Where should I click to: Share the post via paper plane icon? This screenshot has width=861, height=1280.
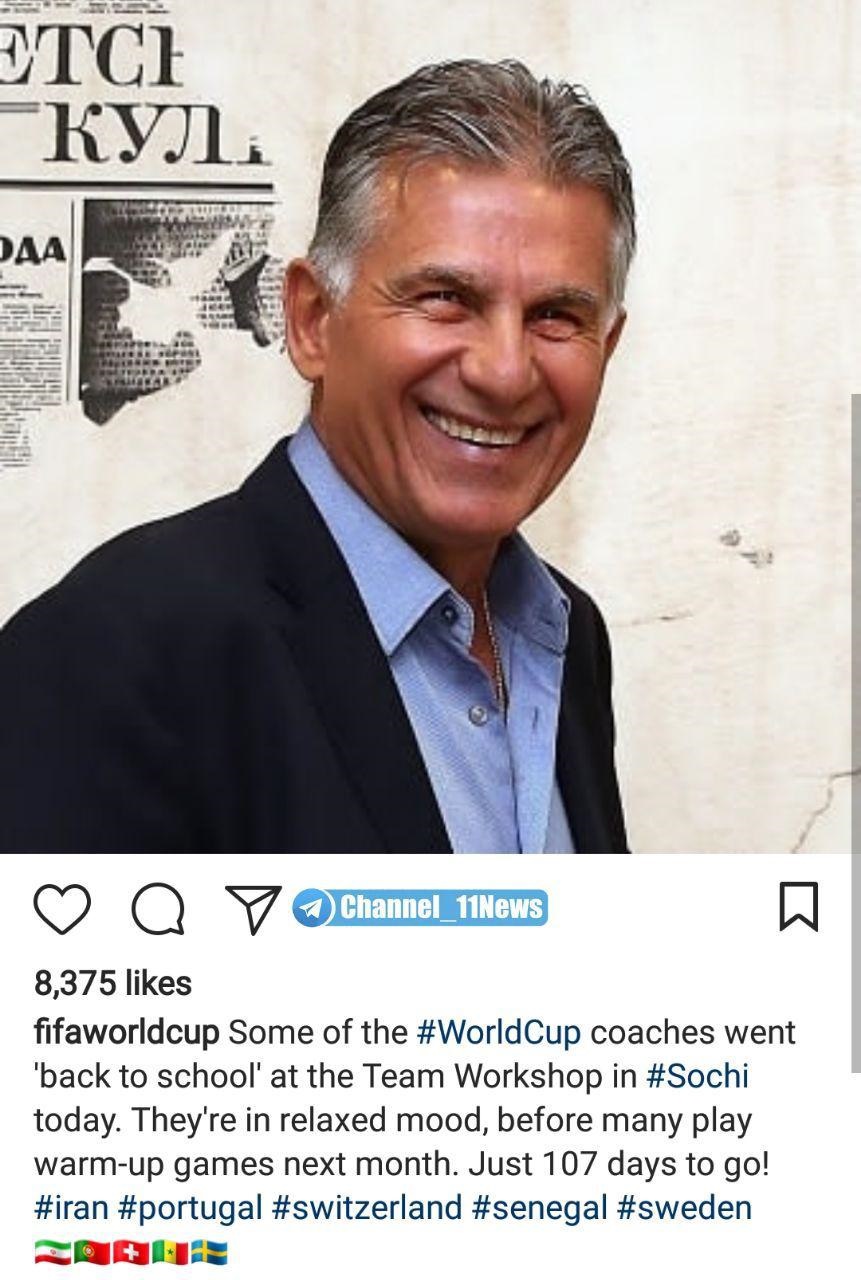(x=253, y=908)
